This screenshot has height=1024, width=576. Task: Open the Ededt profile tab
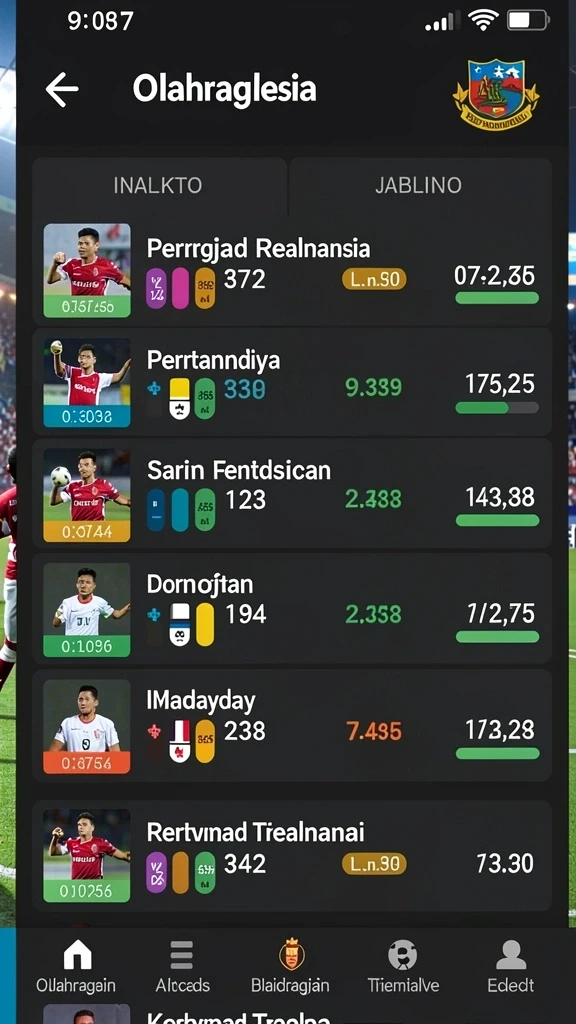coord(511,967)
